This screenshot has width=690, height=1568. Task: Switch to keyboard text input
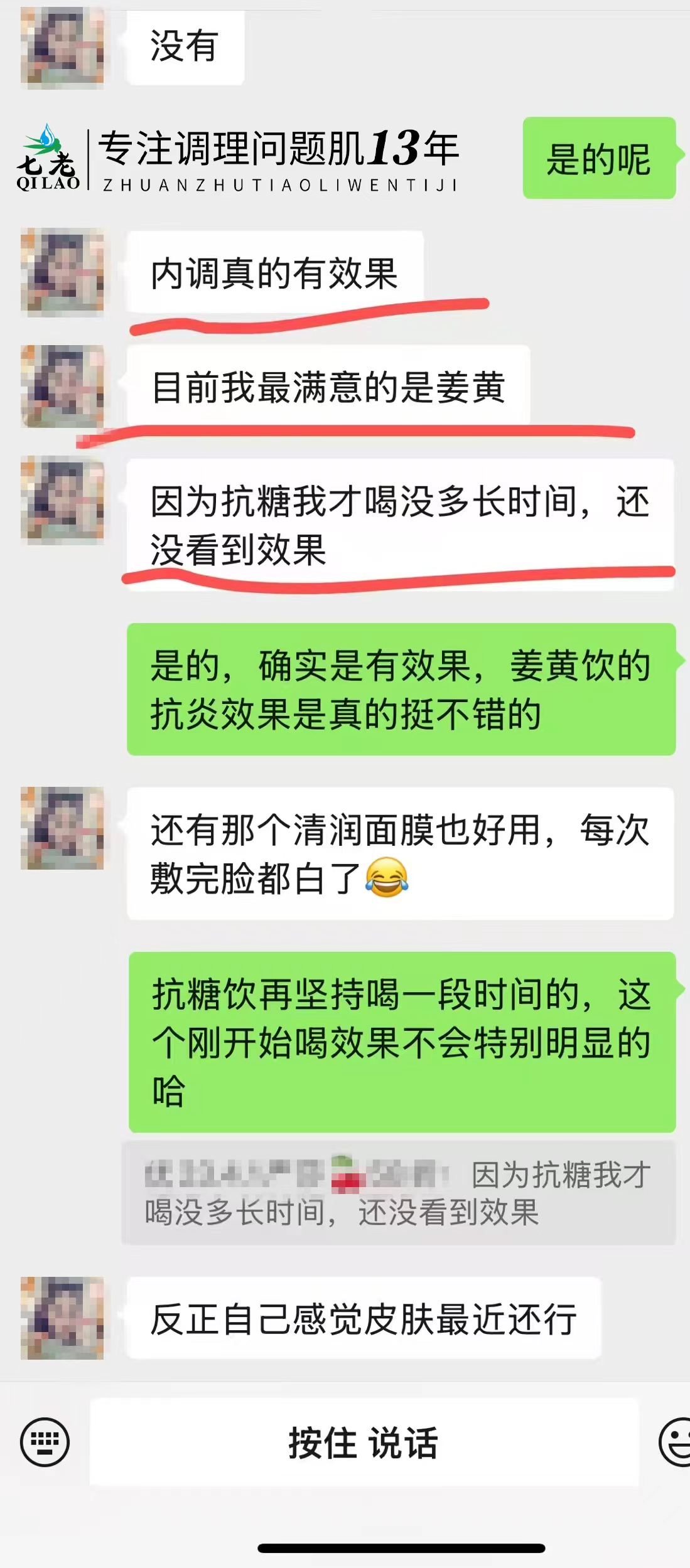tap(45, 1442)
